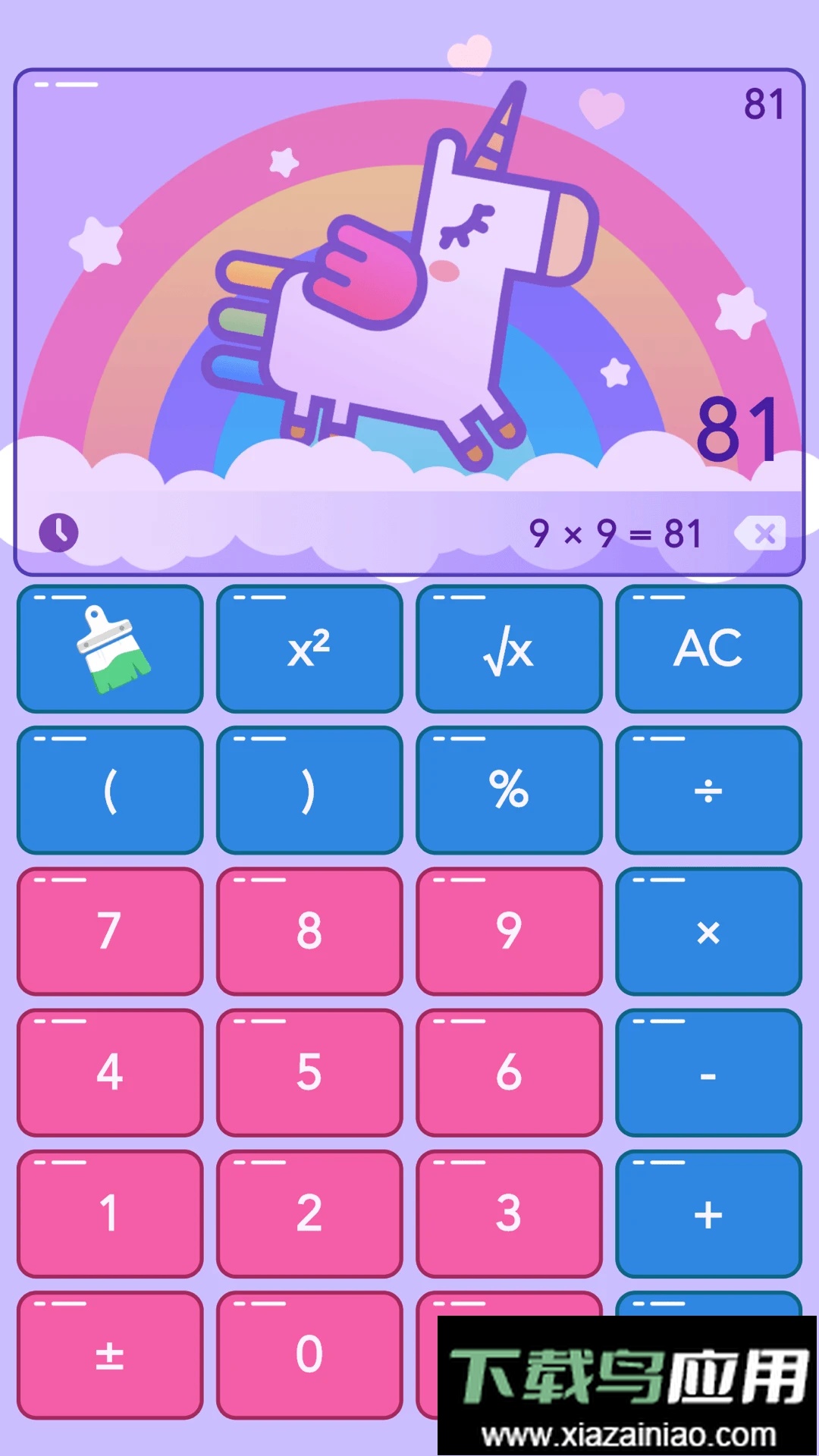Select the plus operator
819x1456 pixels.
click(708, 1213)
